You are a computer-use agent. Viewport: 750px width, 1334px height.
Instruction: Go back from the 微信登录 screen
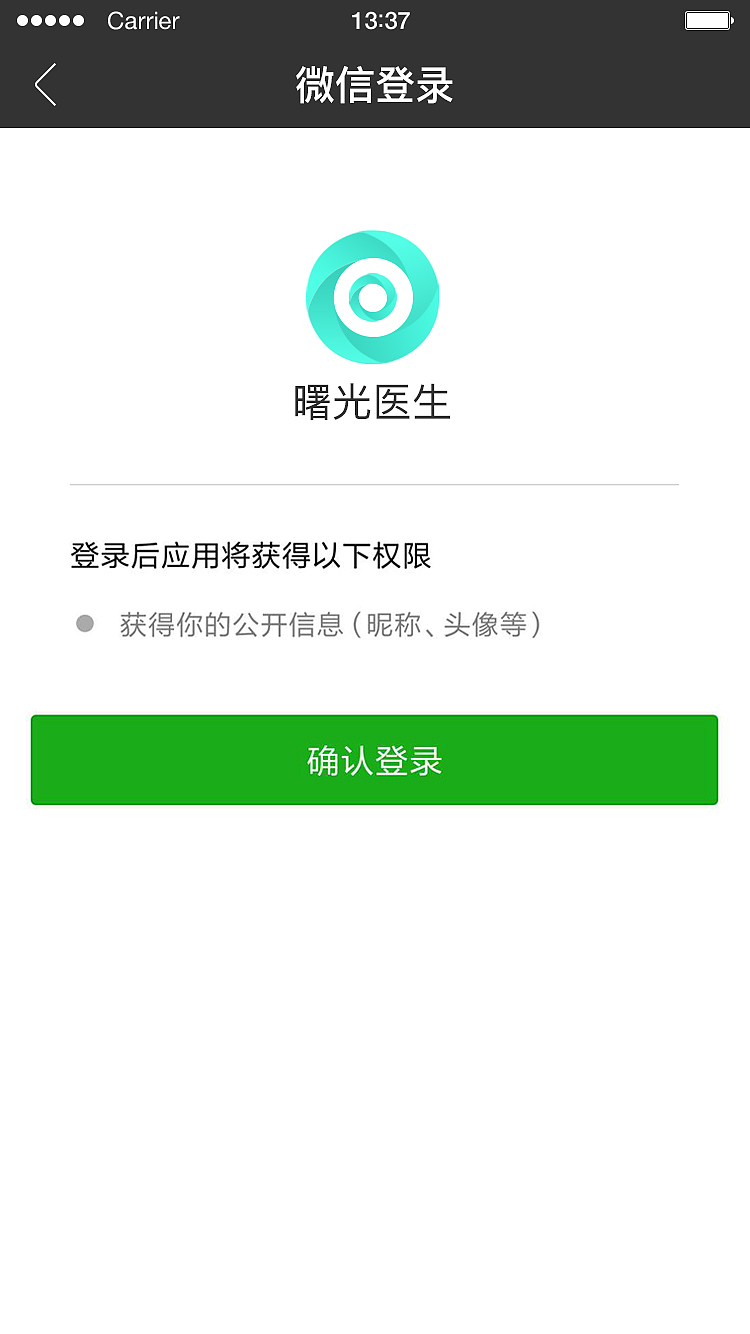(x=46, y=85)
